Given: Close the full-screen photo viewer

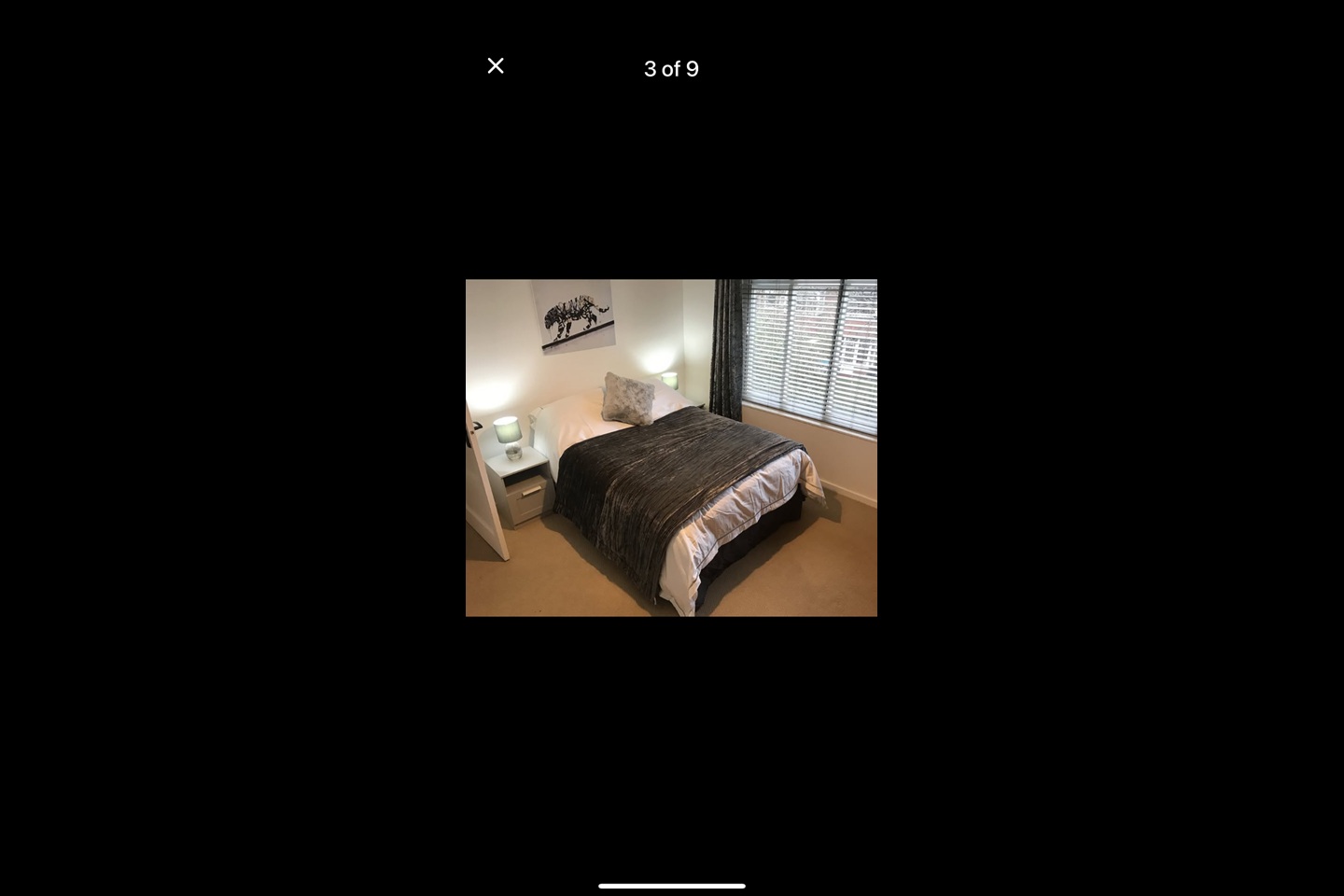Looking at the screenshot, I should 496,66.
